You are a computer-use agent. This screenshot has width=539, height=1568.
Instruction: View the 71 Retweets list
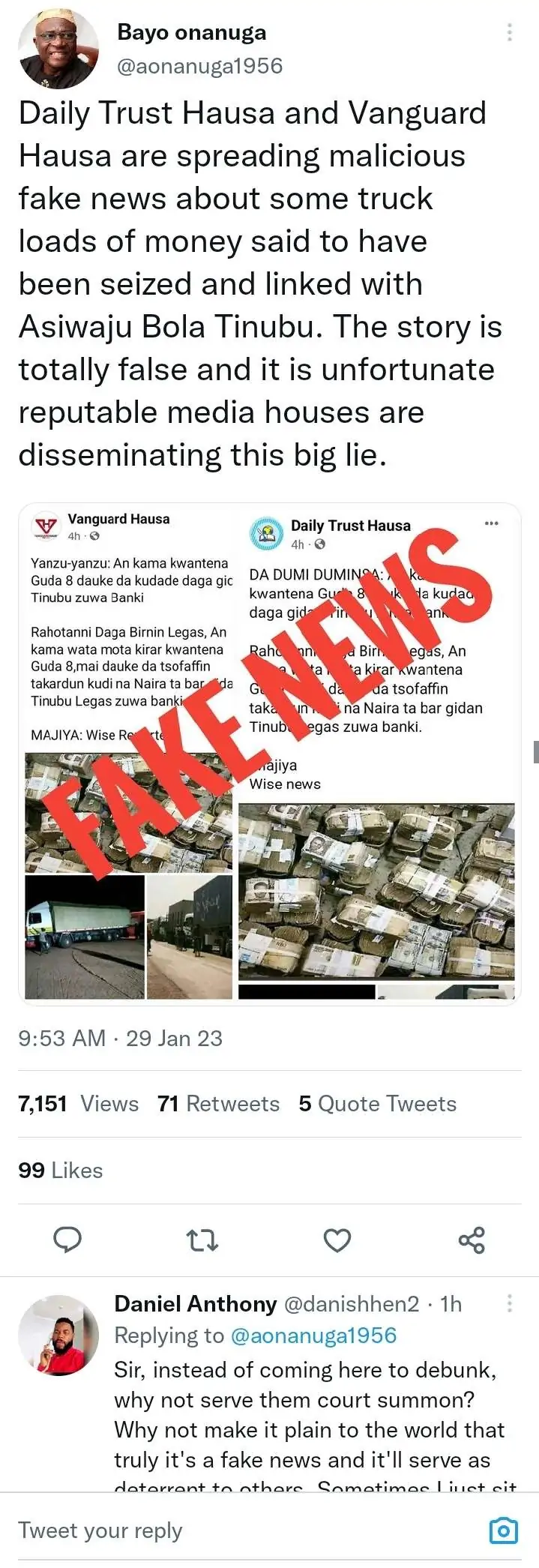[218, 1104]
